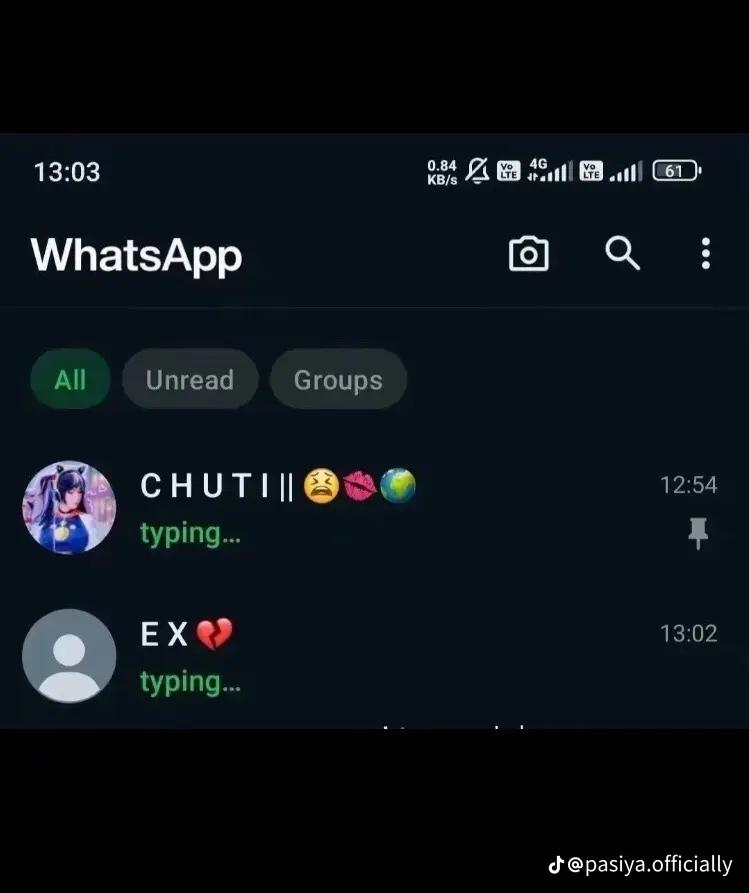View EX's profile picture
This screenshot has height=893, width=749.
(69, 656)
